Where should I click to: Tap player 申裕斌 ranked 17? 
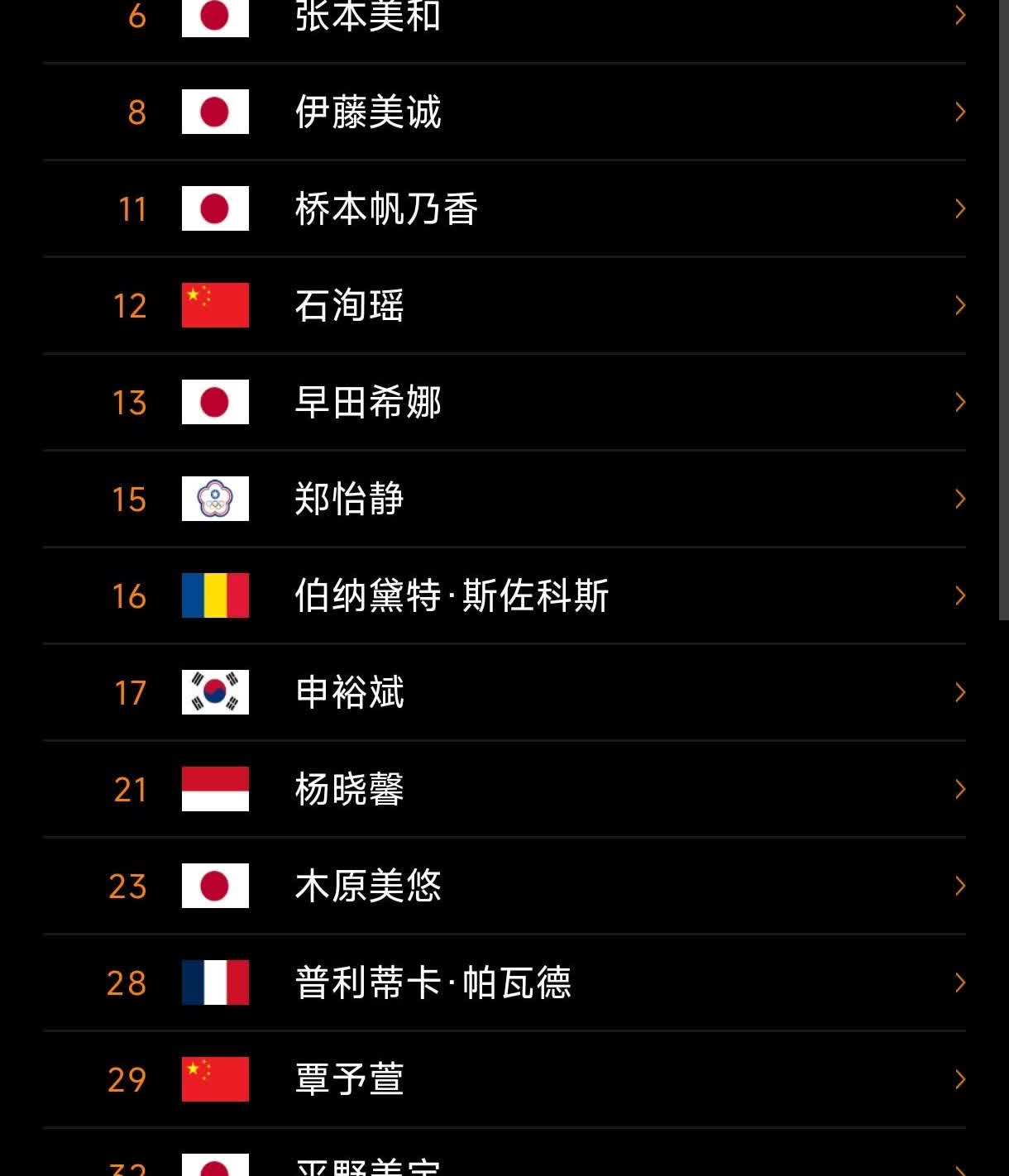504,692
